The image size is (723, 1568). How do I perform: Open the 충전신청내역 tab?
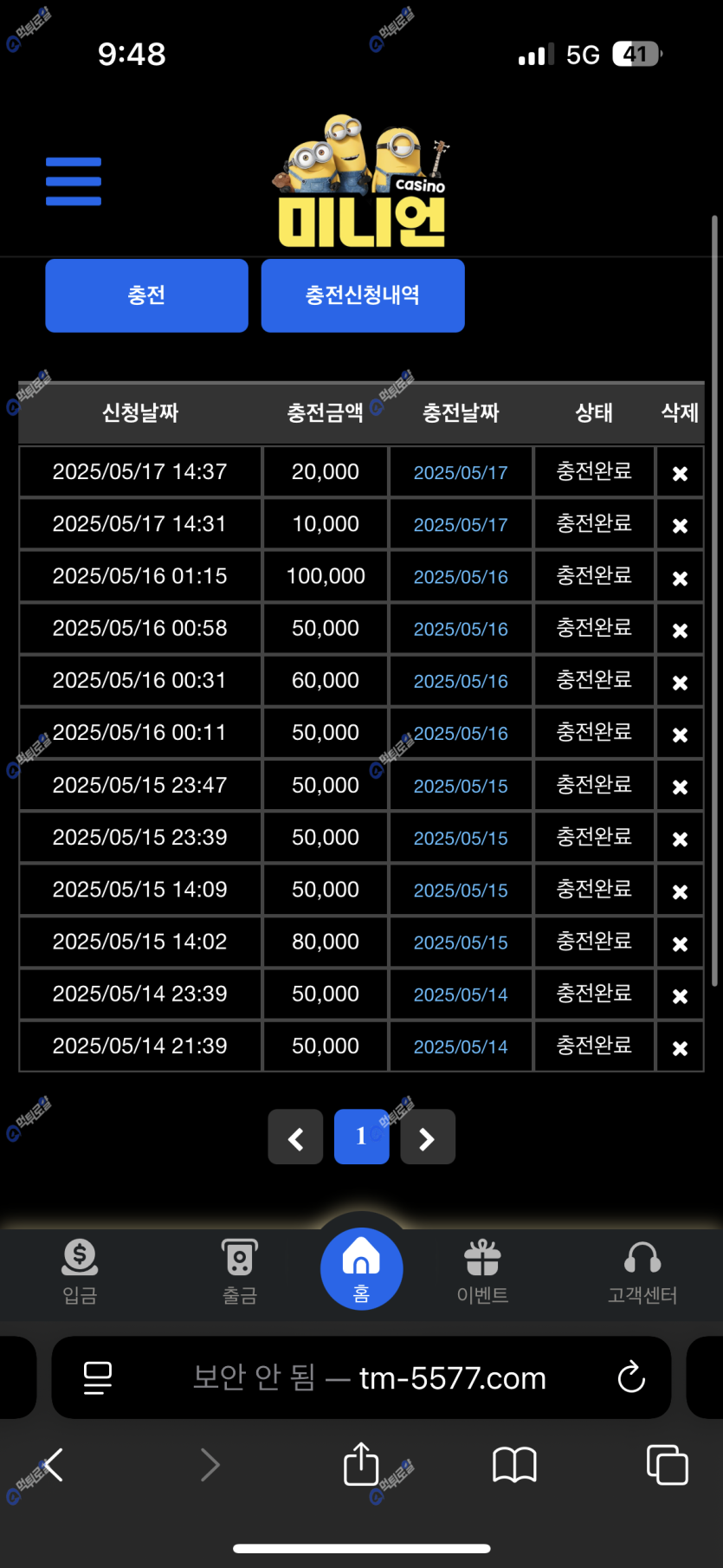[x=363, y=295]
